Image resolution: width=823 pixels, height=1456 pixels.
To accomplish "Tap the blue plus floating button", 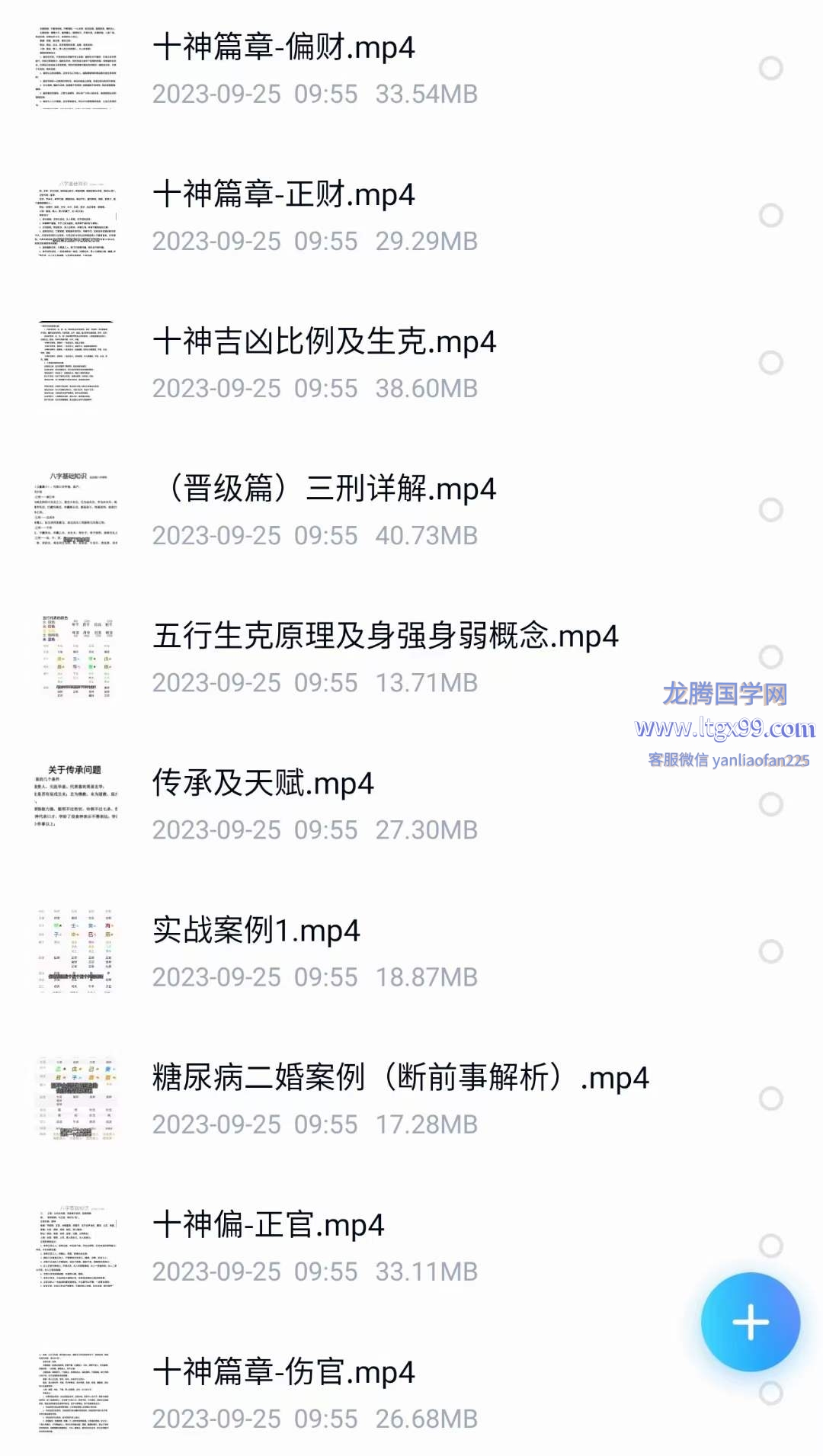I will [751, 1322].
